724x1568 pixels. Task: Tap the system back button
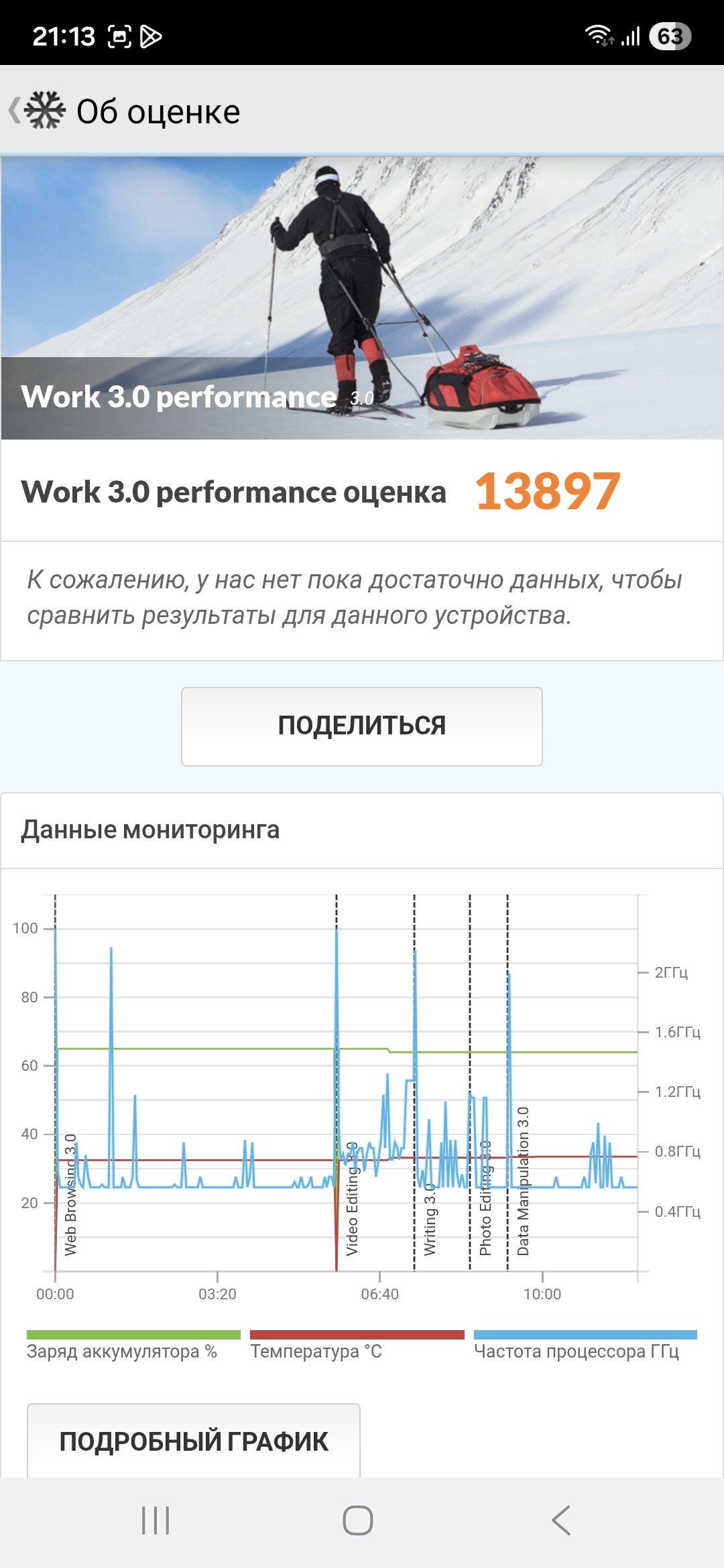click(560, 1520)
